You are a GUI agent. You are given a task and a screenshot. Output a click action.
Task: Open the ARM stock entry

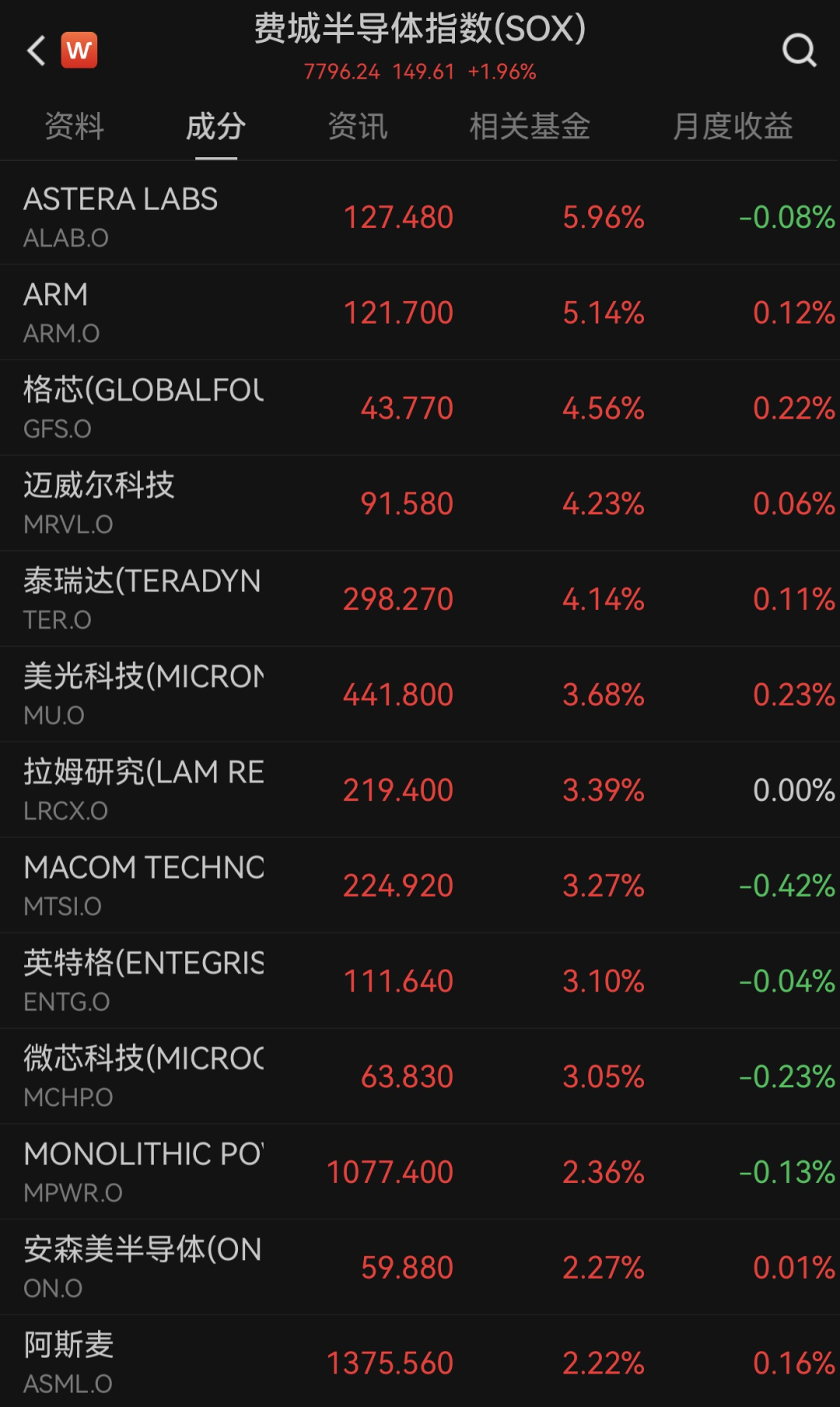coord(420,311)
